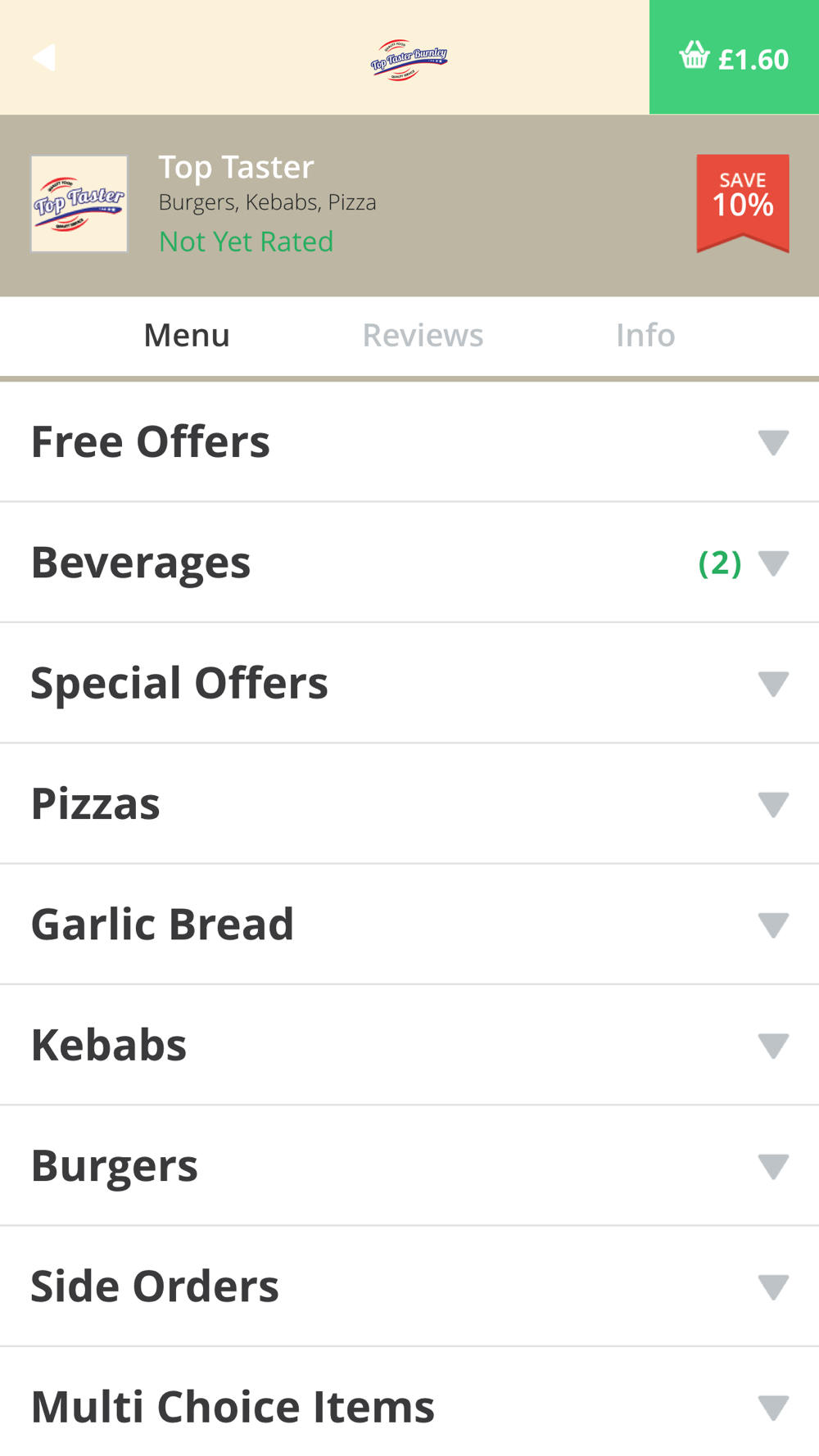The height and width of the screenshot is (1456, 819).
Task: Switch to the Reviews tab
Action: coord(423,336)
